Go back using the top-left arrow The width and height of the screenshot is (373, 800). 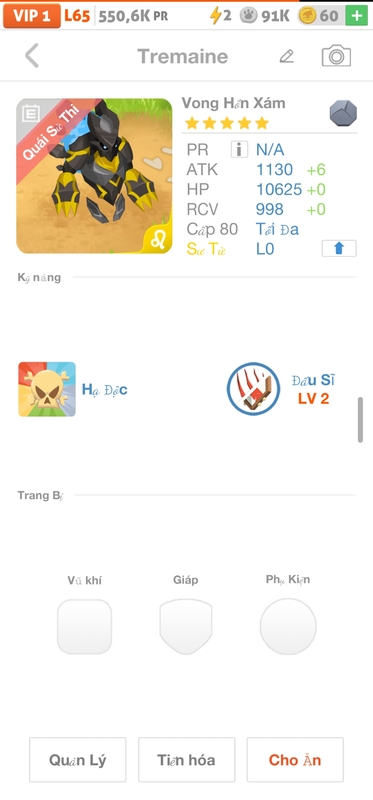pos(32,56)
